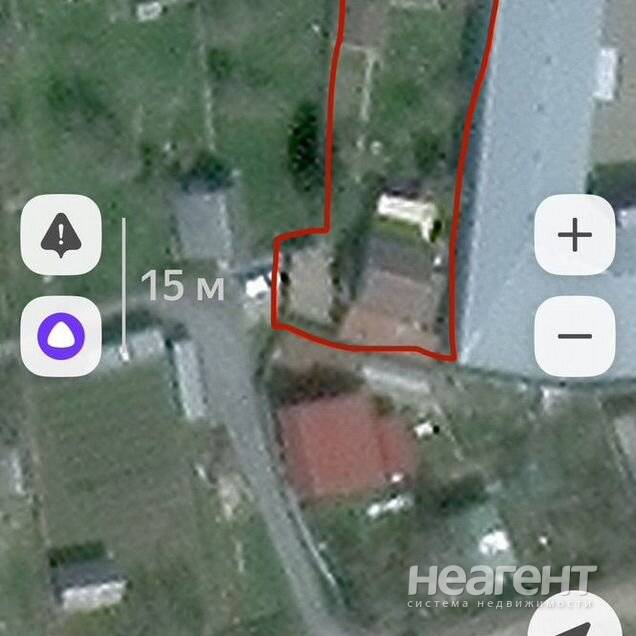Zoom out of the map
Image resolution: width=636 pixels, height=636 pixels.
tap(574, 336)
